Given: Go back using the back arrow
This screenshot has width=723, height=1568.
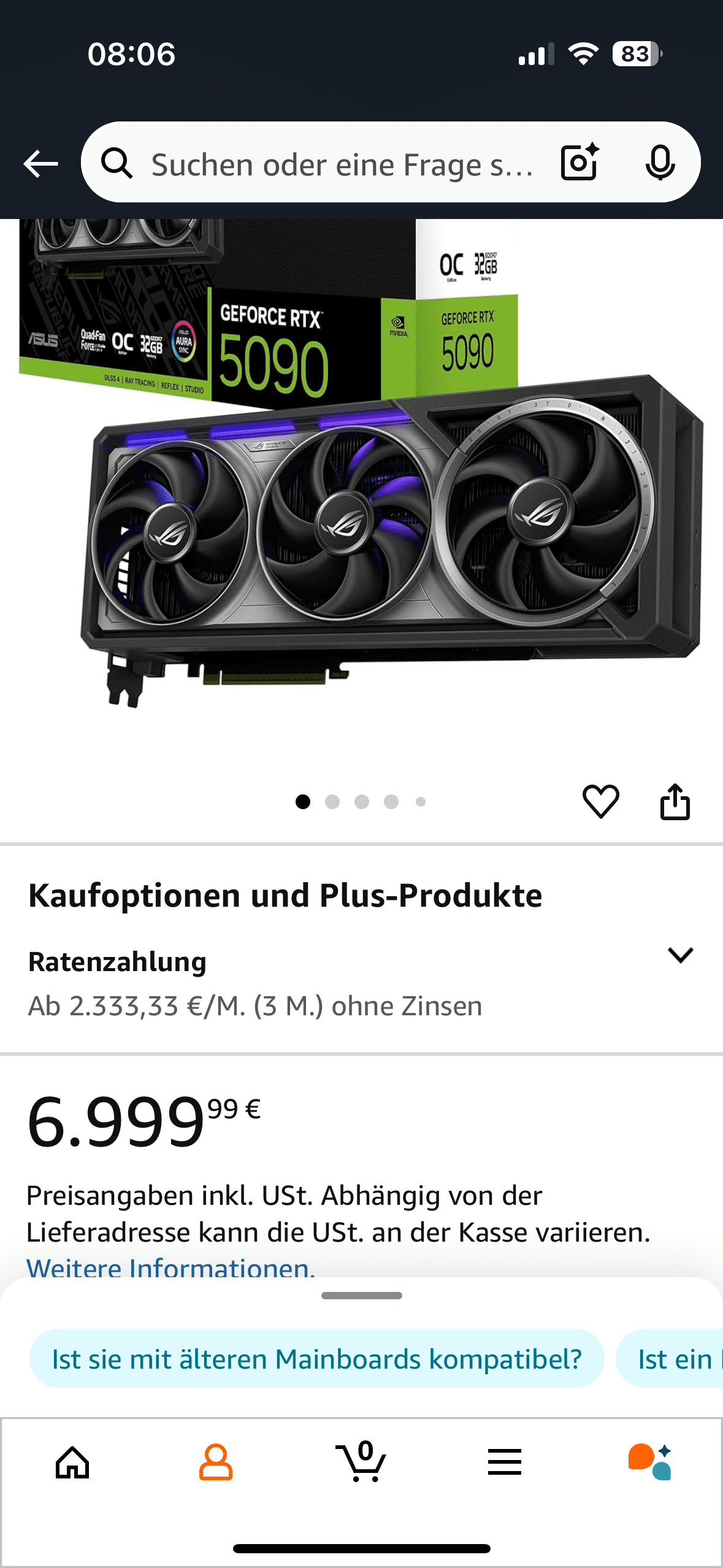Looking at the screenshot, I should [40, 164].
